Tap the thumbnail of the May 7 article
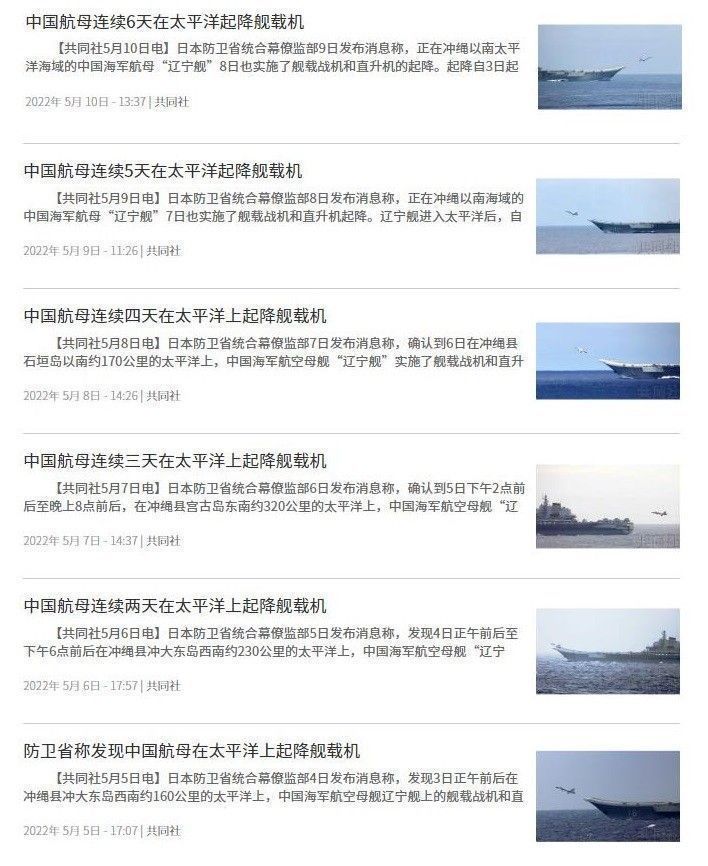The width and height of the screenshot is (708, 866). point(608,506)
